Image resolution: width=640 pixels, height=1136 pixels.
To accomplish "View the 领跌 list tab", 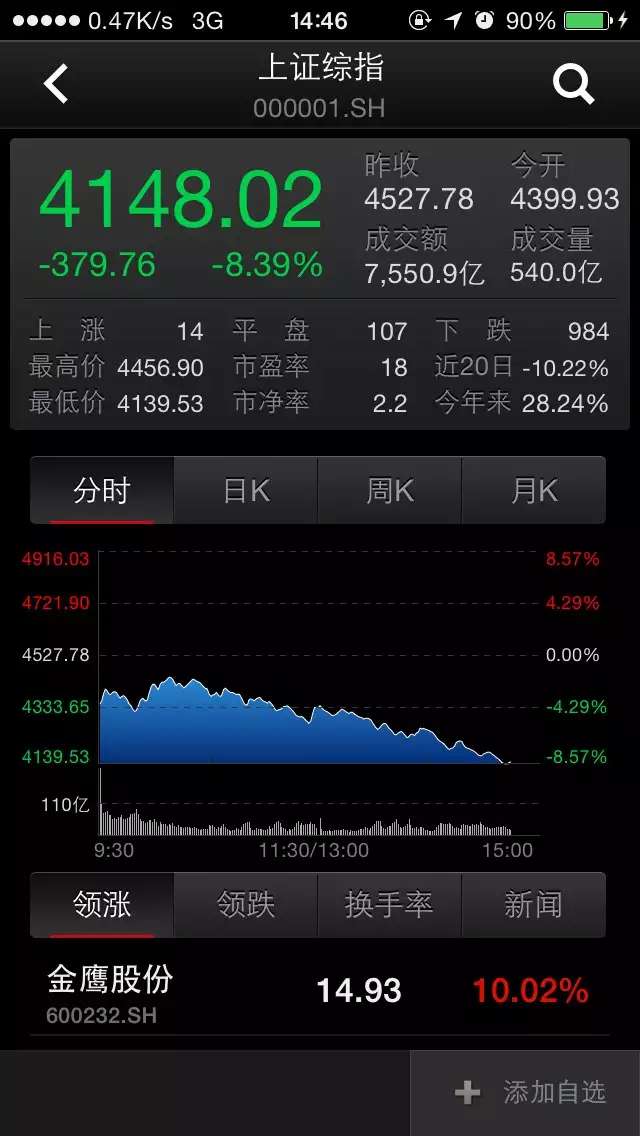I will 246,905.
